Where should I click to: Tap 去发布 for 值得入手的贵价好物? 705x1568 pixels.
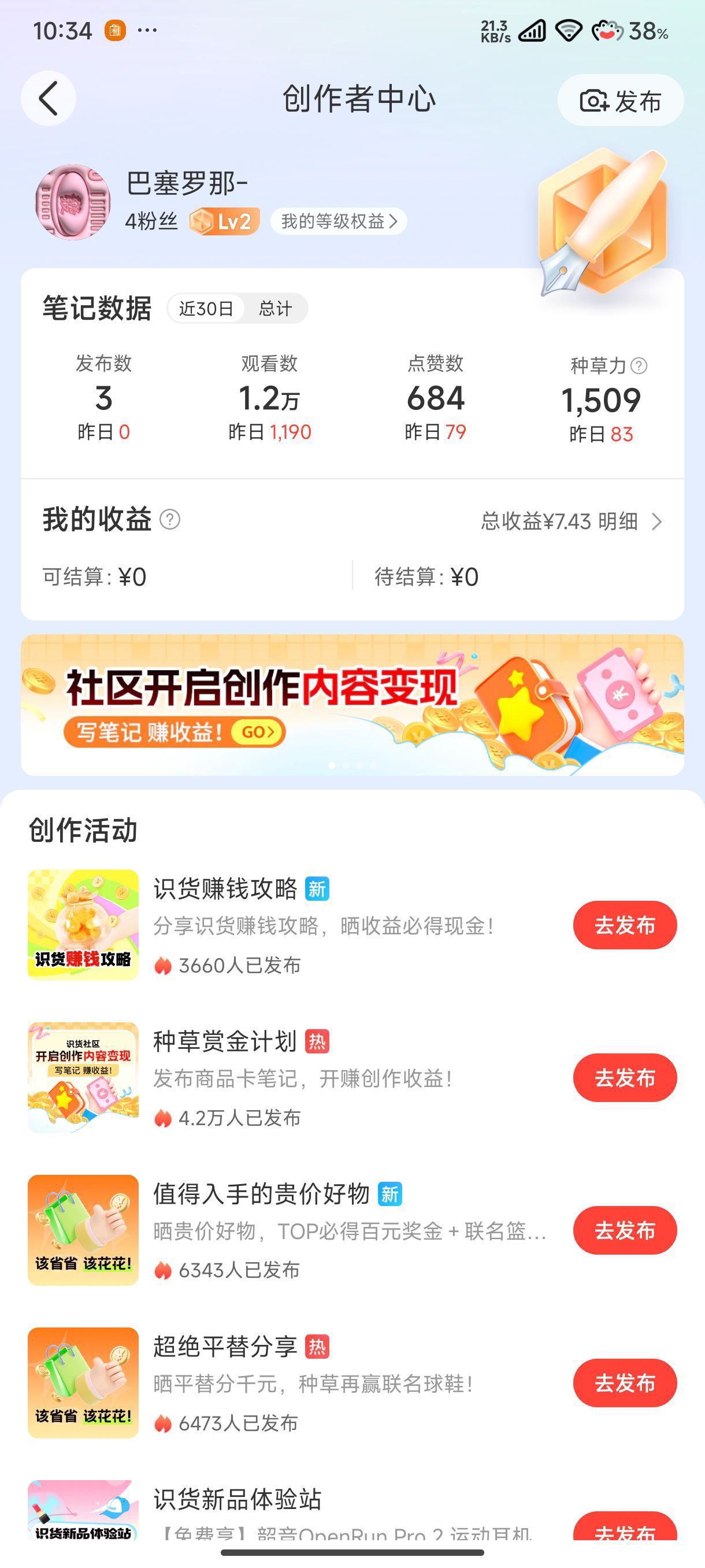(x=625, y=1230)
